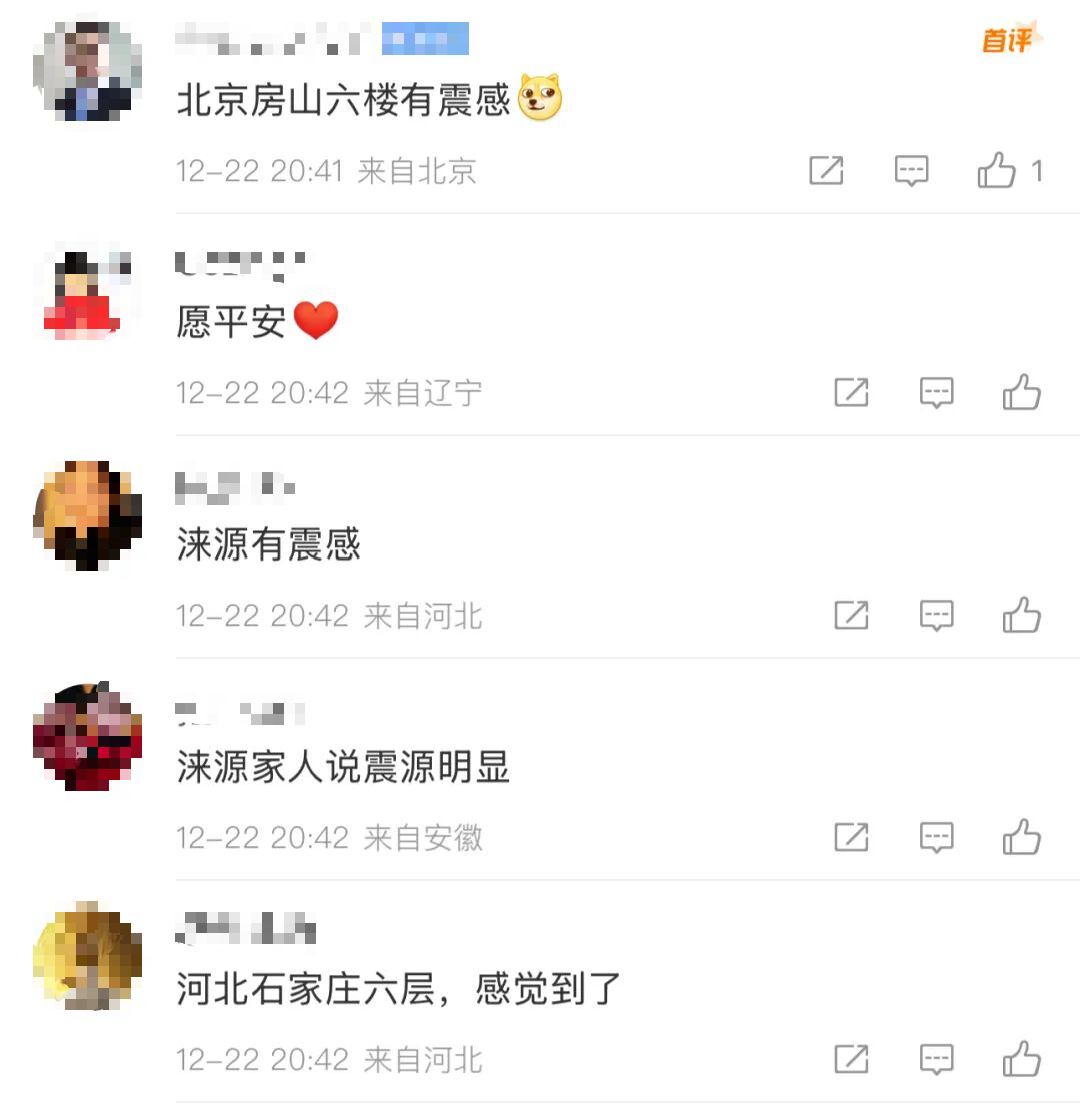Image resolution: width=1080 pixels, height=1108 pixels.
Task: Reply to the 愿平安 comment
Action: (937, 392)
